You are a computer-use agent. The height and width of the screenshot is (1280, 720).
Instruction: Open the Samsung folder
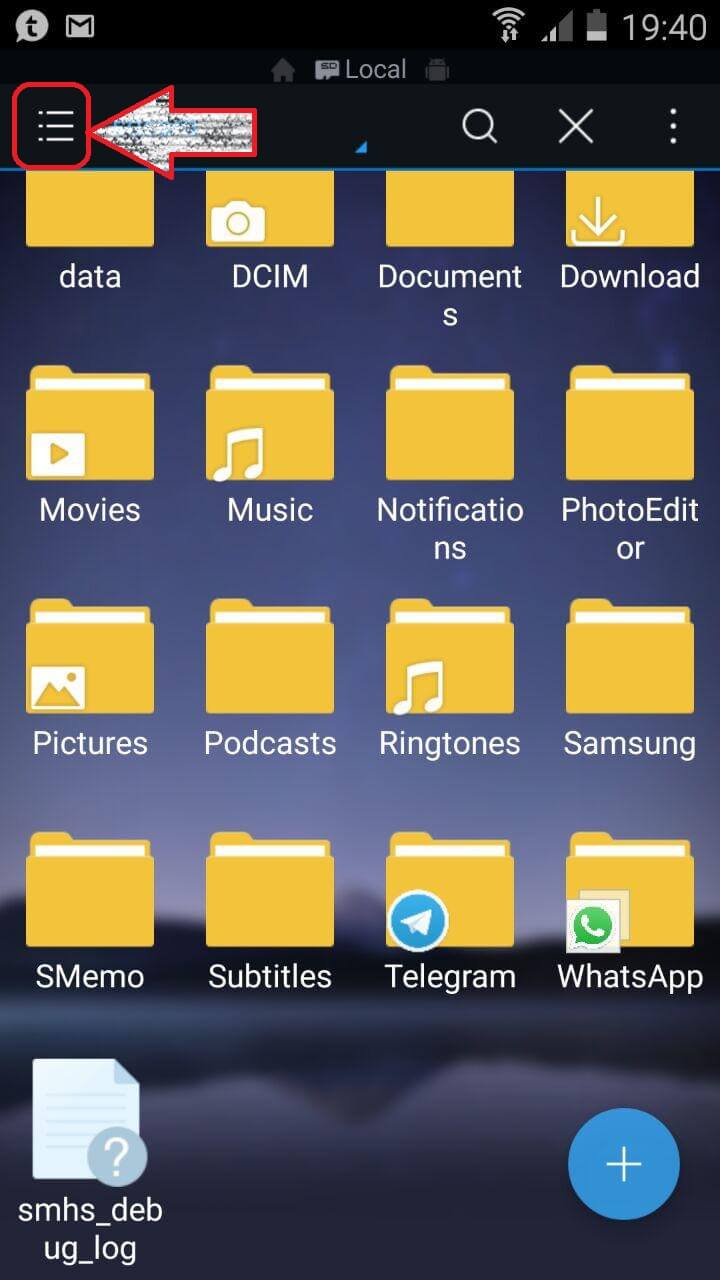tap(630, 663)
